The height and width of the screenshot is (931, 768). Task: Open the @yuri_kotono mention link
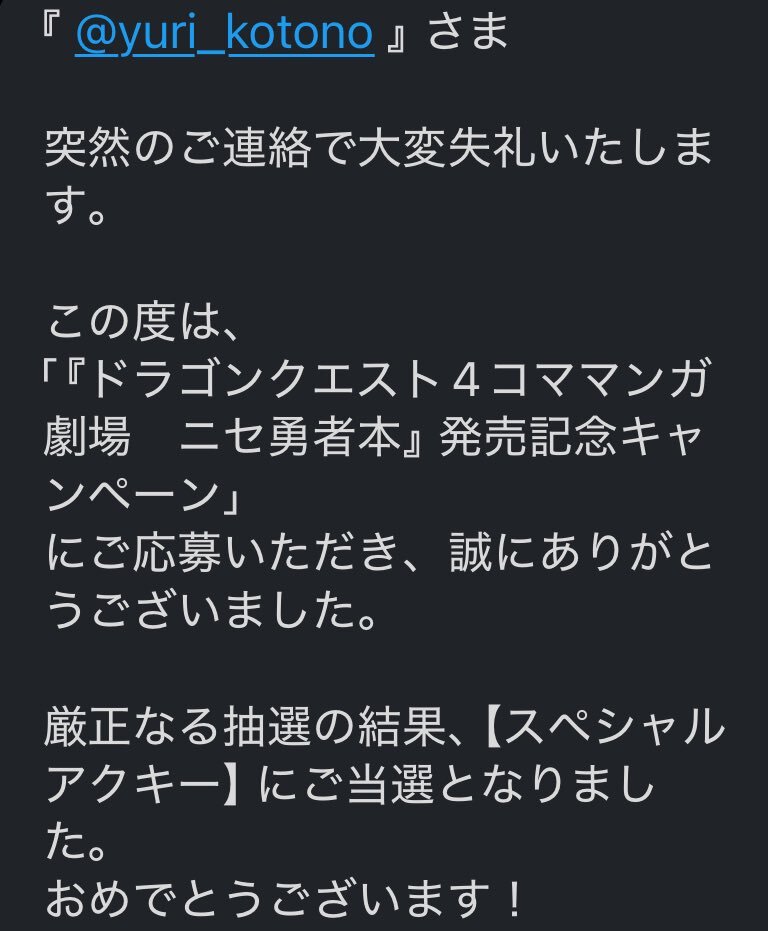click(x=225, y=33)
